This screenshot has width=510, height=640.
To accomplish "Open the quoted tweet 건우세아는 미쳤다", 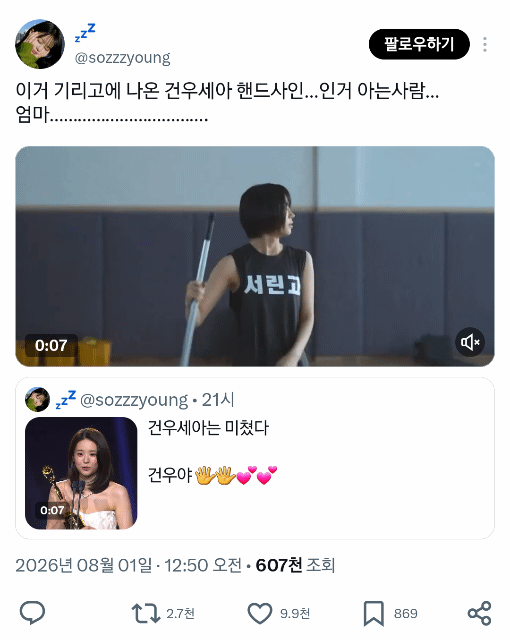I will [255, 458].
